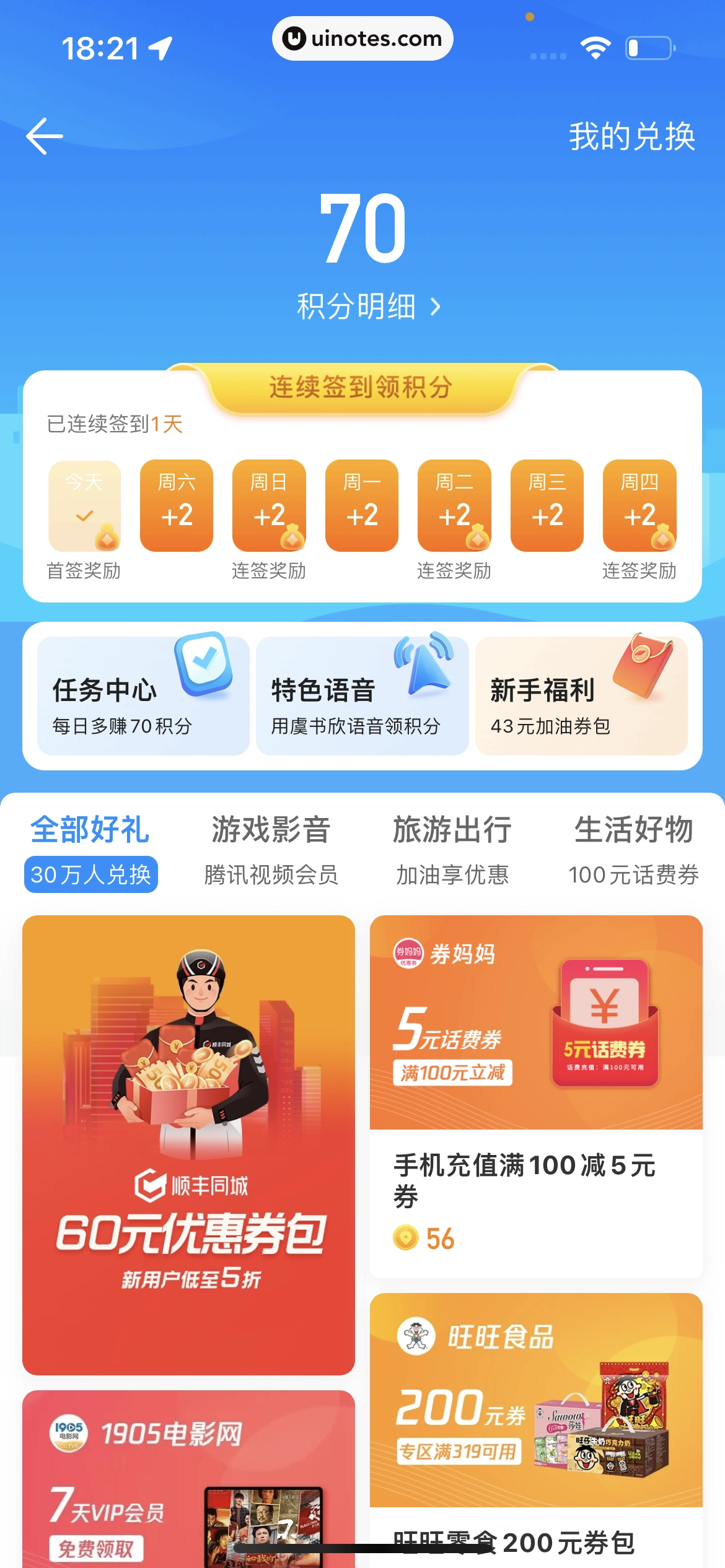Open 任务中心 card
This screenshot has height=1568, width=725.
click(x=143, y=696)
